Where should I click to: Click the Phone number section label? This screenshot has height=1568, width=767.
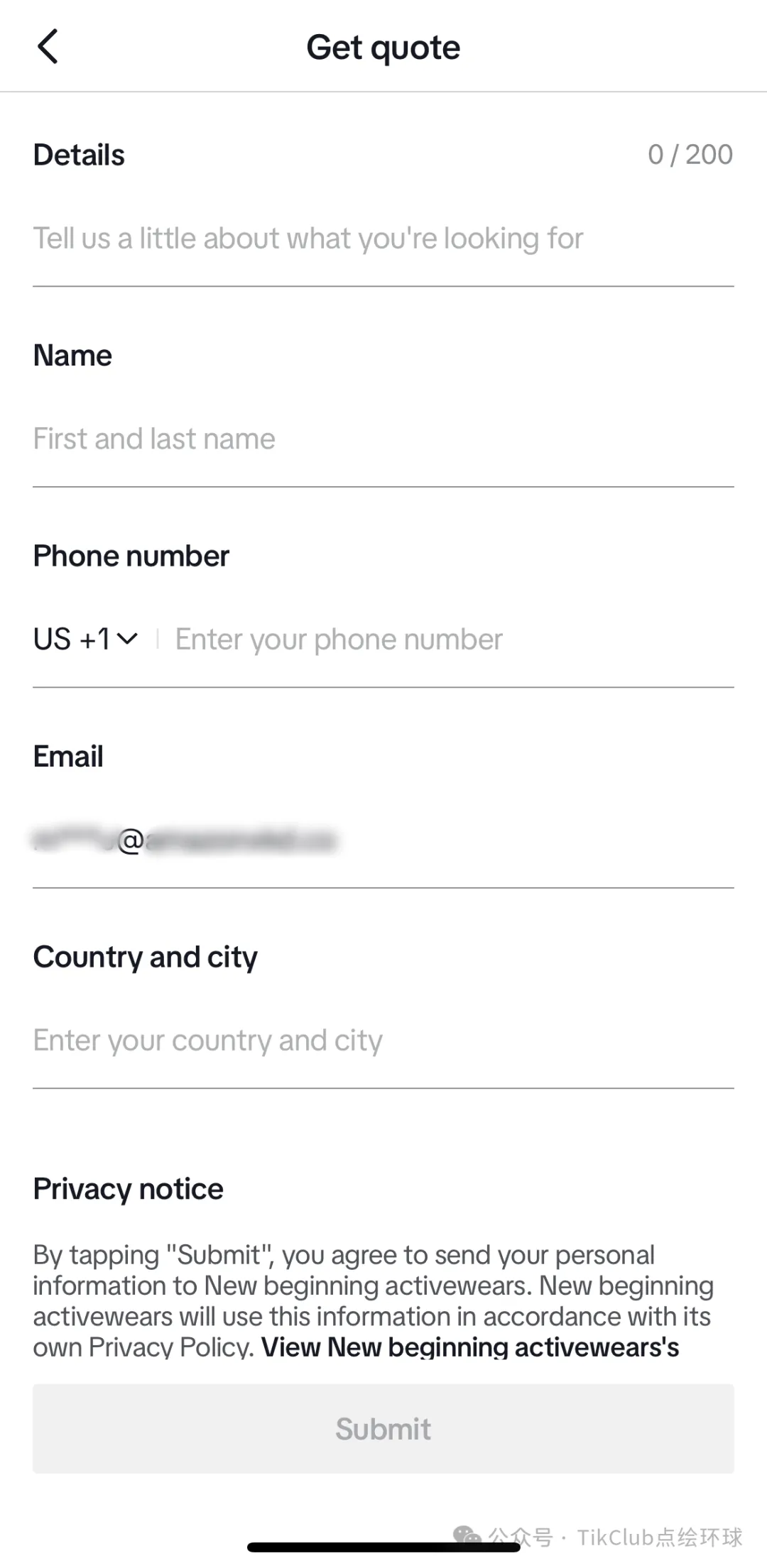(131, 556)
